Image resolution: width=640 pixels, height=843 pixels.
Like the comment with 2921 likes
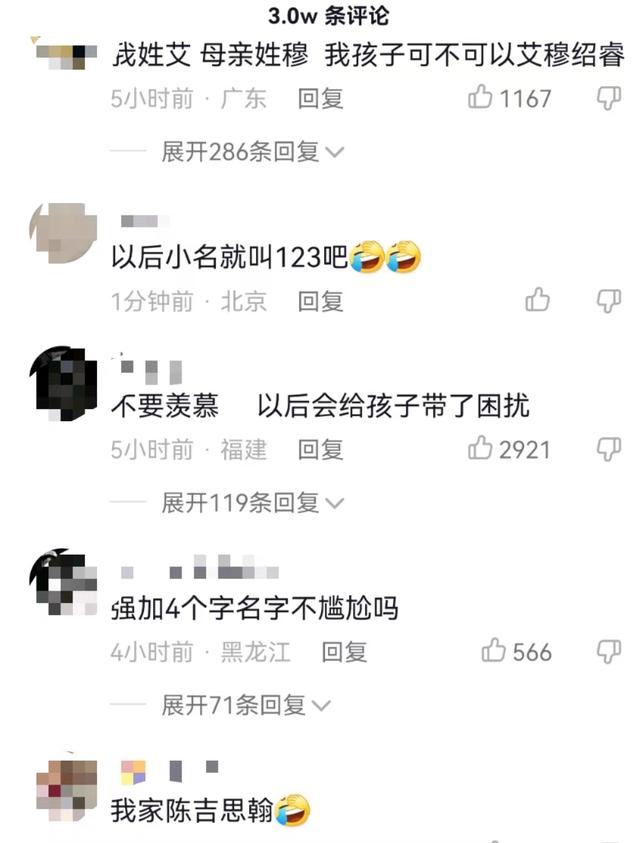click(482, 450)
